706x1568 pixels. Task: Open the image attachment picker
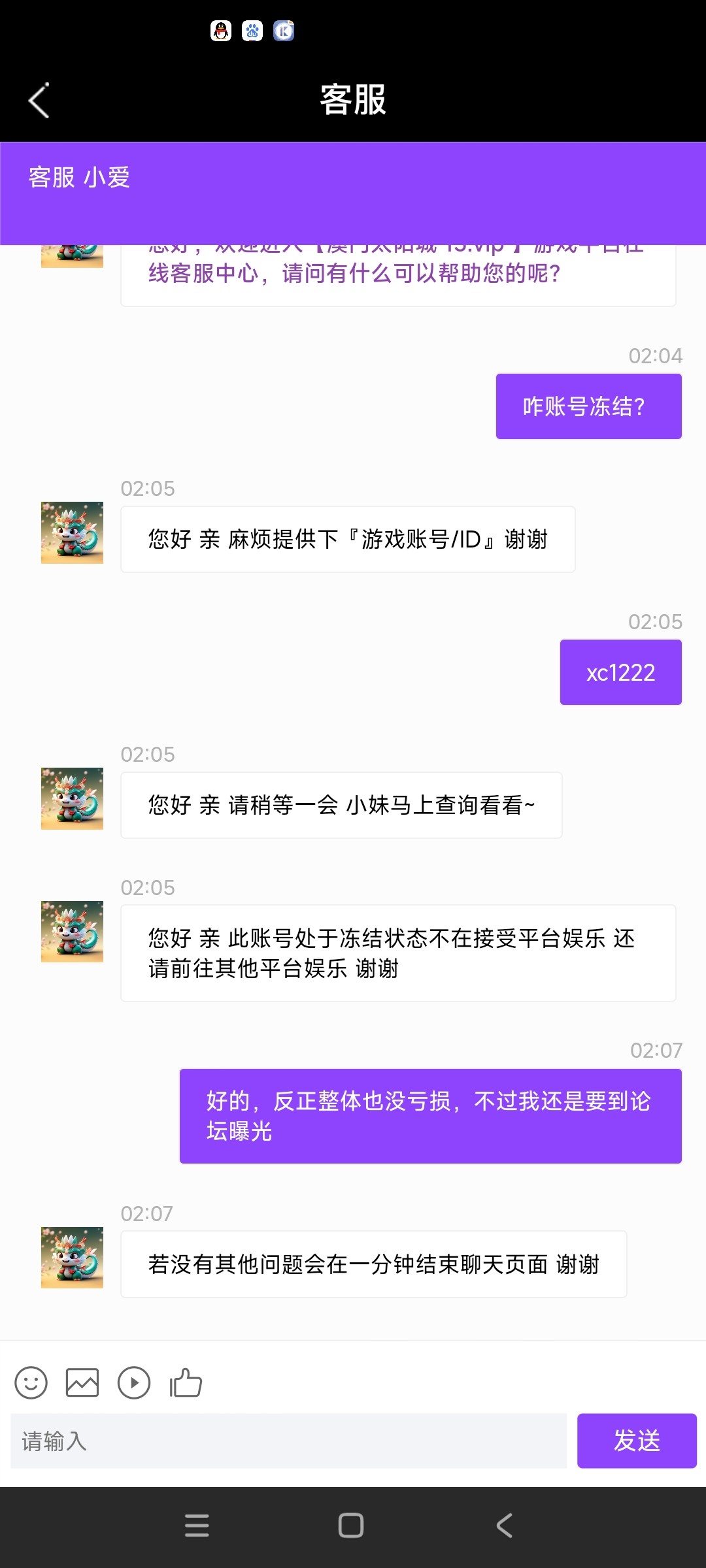[82, 1383]
